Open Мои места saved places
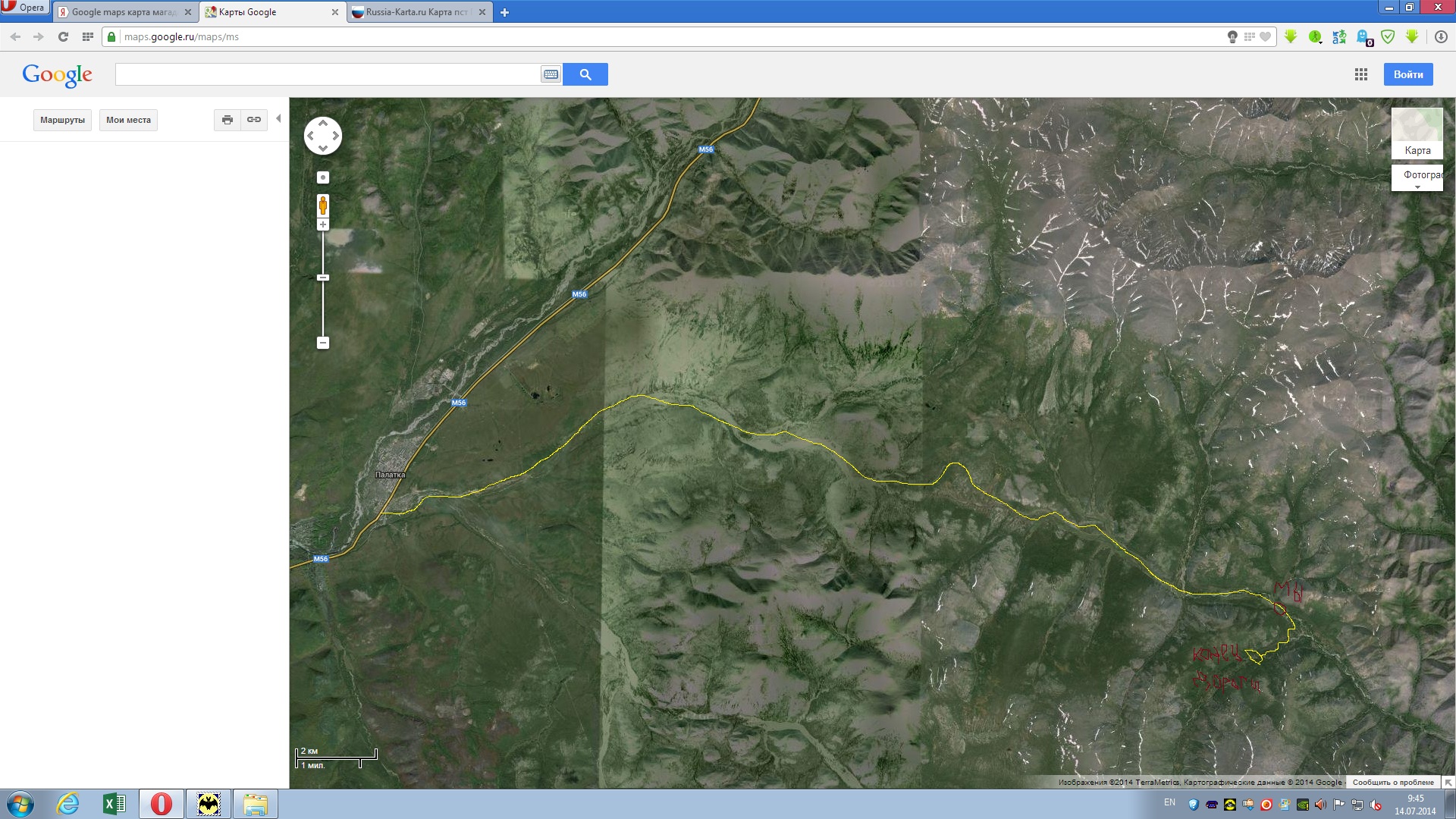Viewport: 1456px width, 819px height. click(128, 120)
